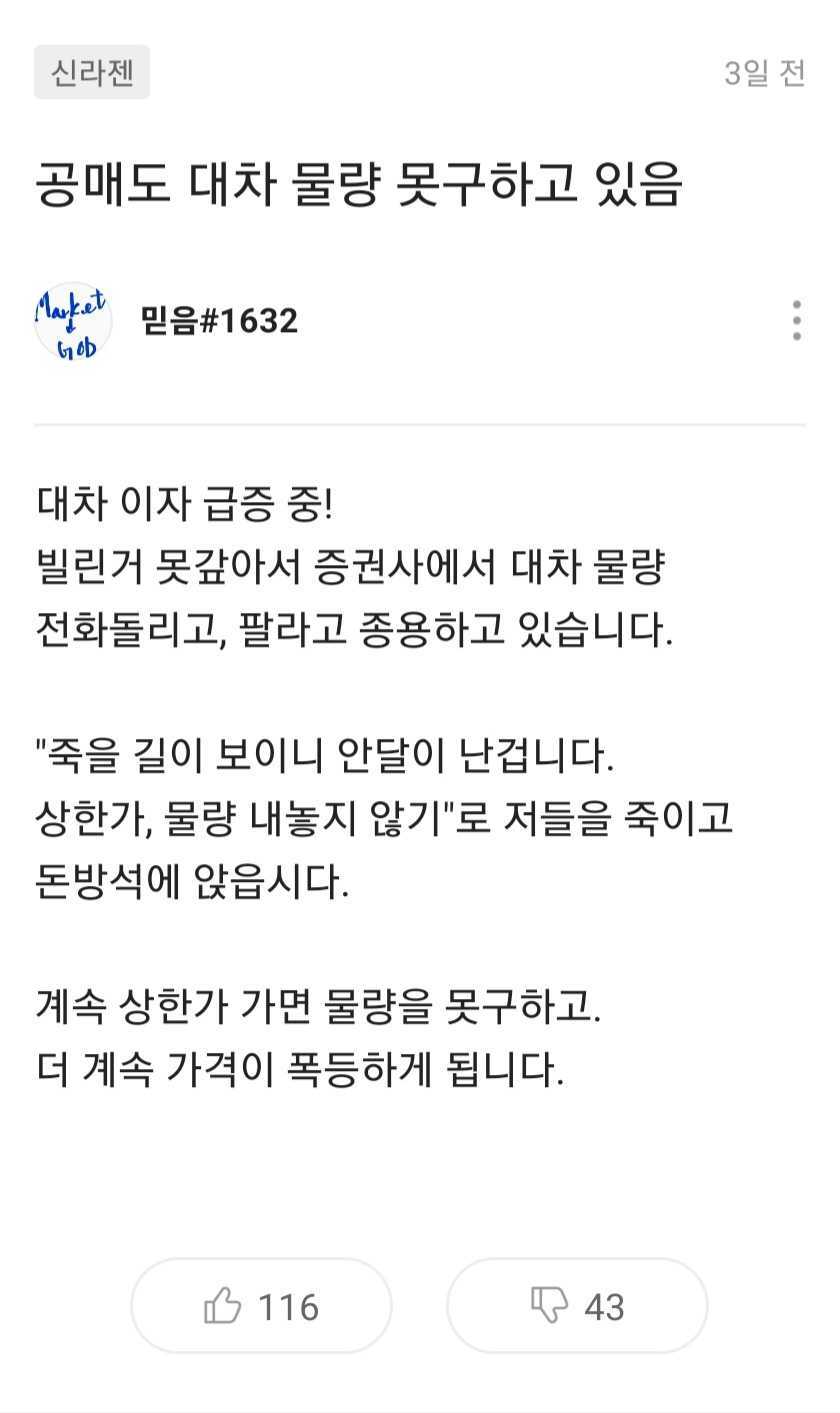
Task: Open the 신라젠 stock tag chip
Action: coord(92,73)
